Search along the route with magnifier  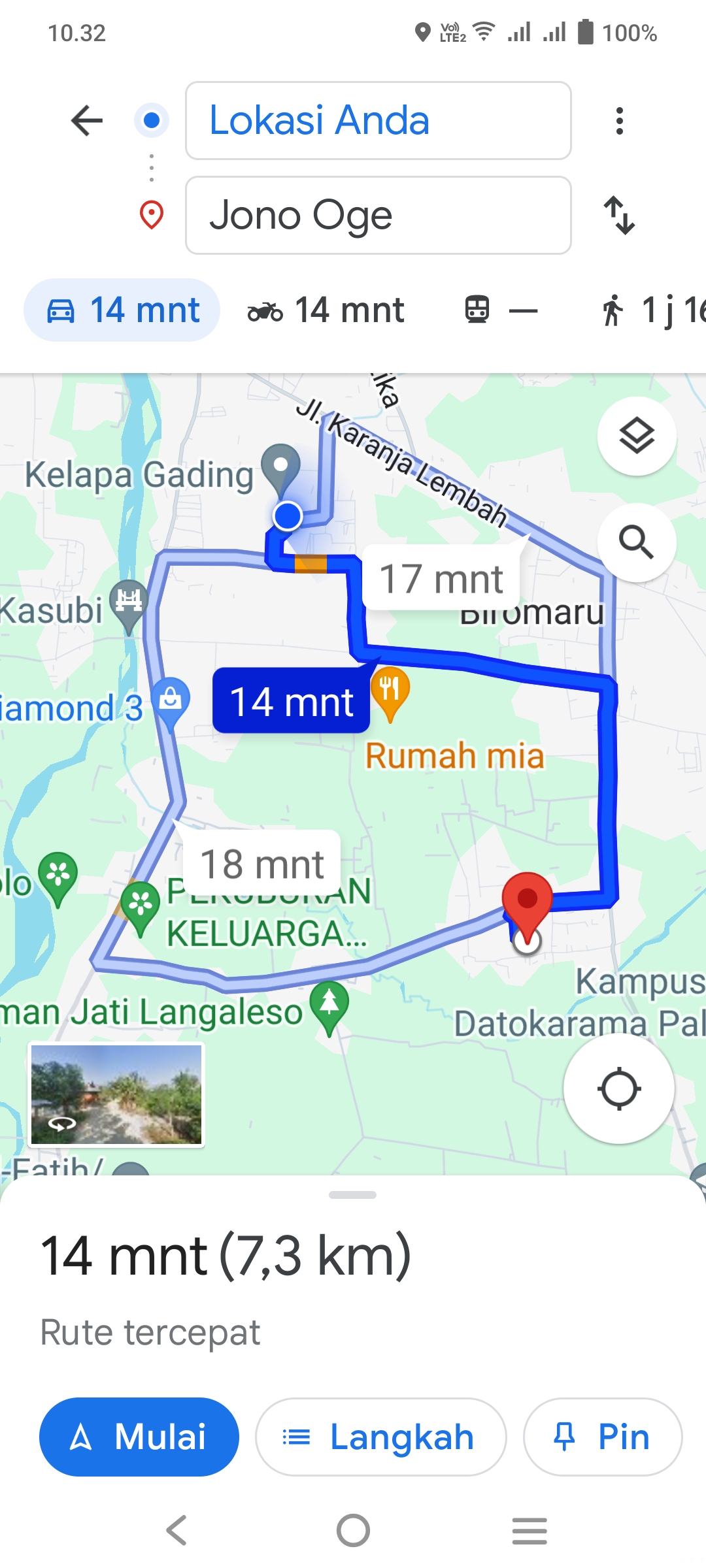click(x=637, y=542)
